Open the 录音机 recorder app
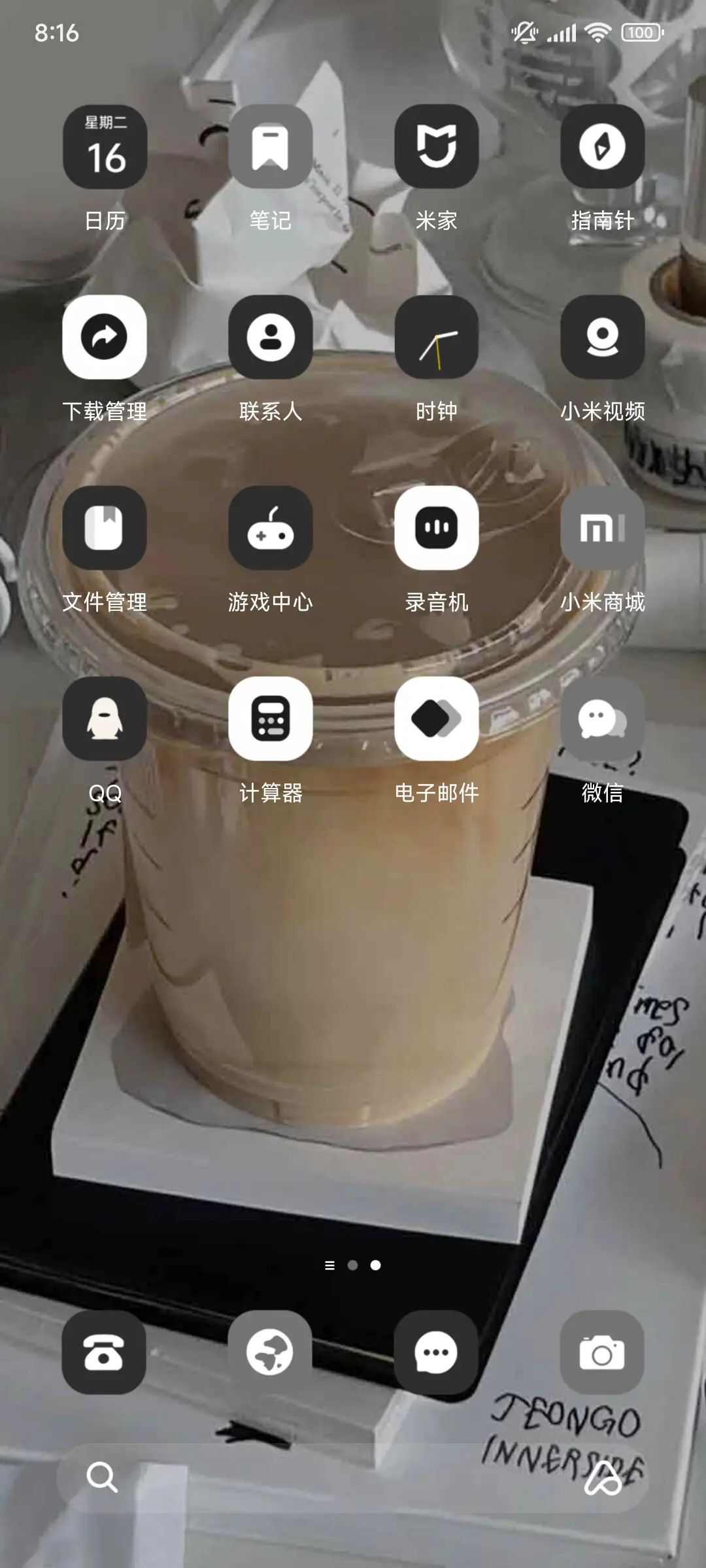 pos(437,529)
